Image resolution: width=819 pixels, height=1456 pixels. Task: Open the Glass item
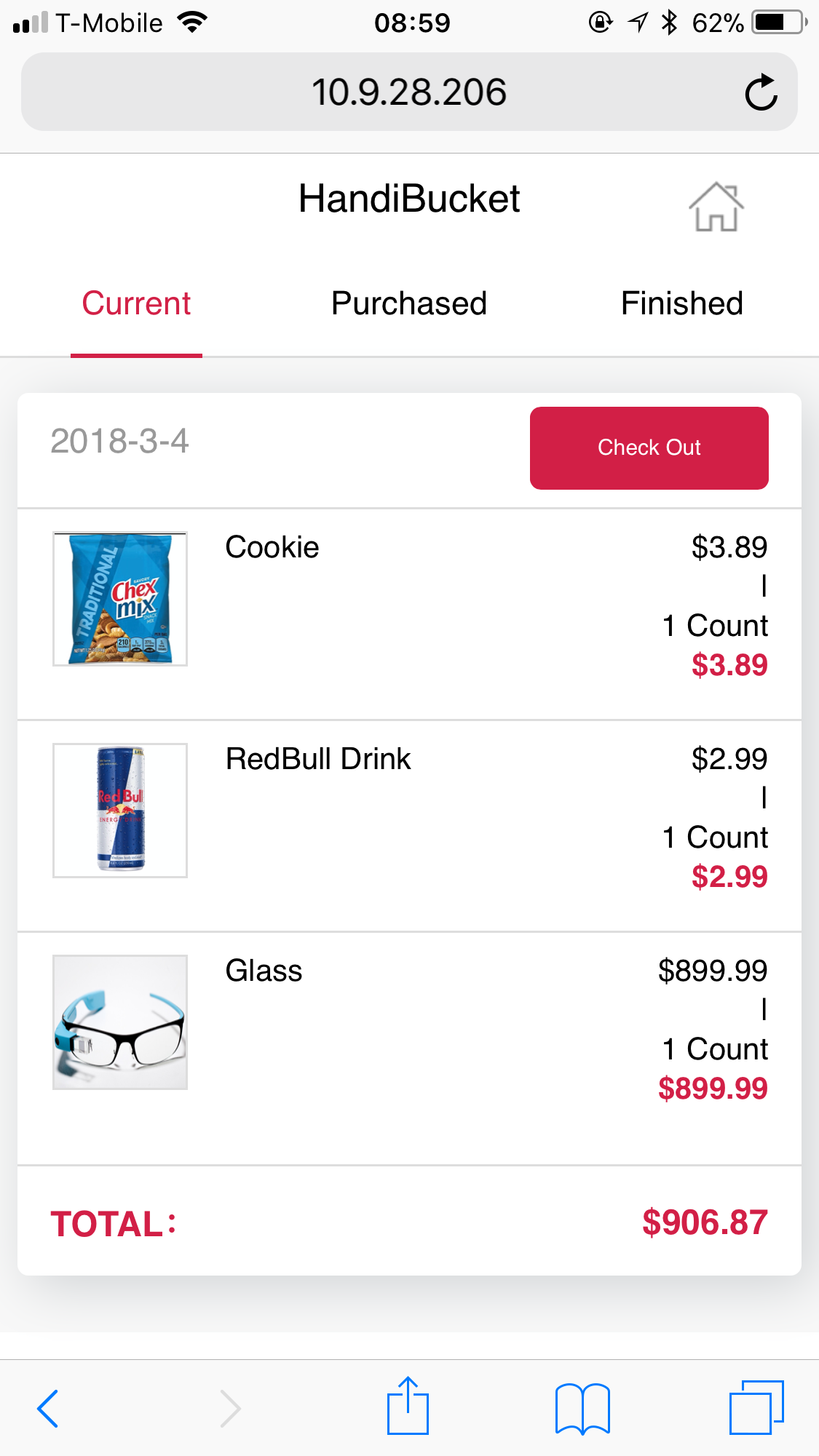point(264,971)
